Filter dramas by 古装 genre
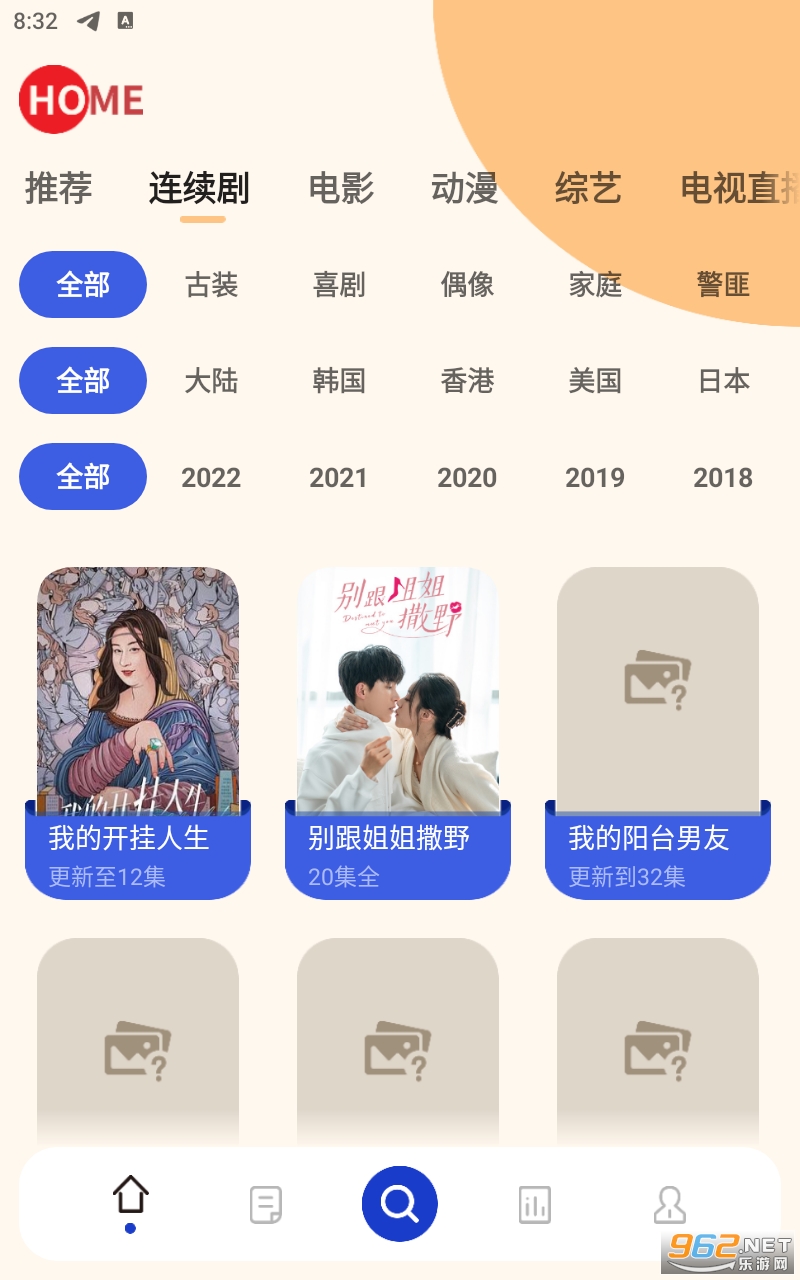This screenshot has width=800, height=1280. pos(211,285)
